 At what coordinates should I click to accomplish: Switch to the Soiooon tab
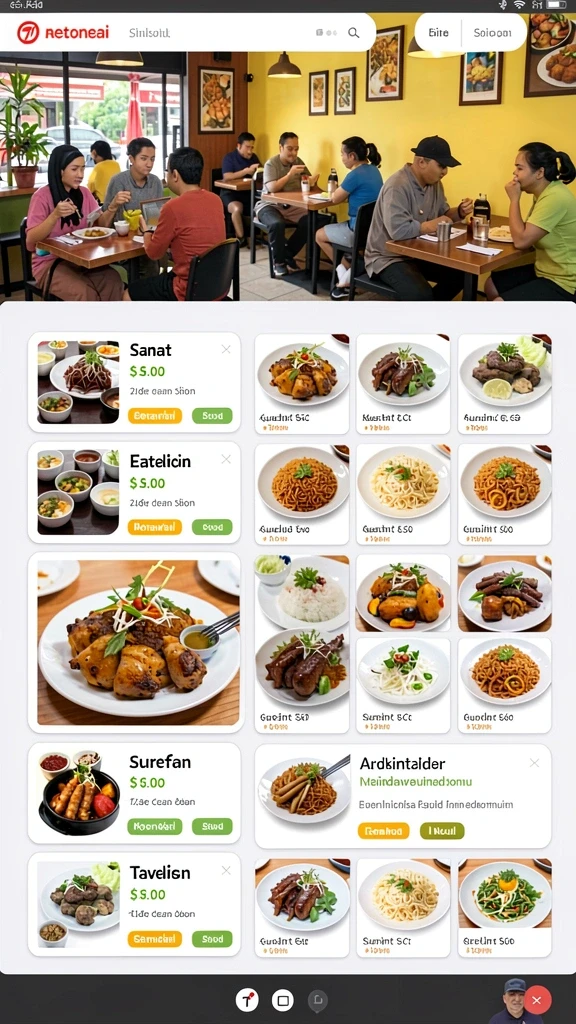492,33
